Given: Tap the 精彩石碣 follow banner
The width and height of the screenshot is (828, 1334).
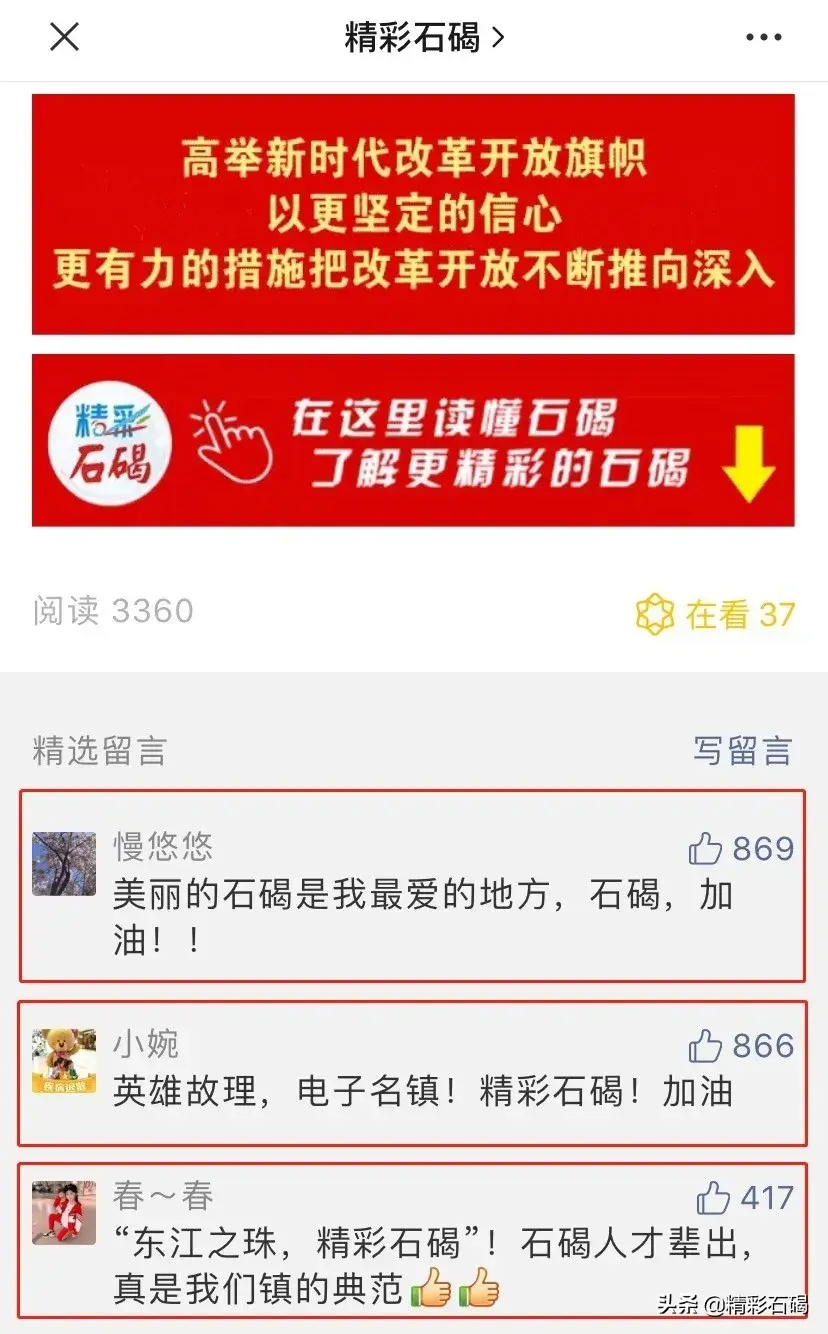Looking at the screenshot, I should click(413, 440).
